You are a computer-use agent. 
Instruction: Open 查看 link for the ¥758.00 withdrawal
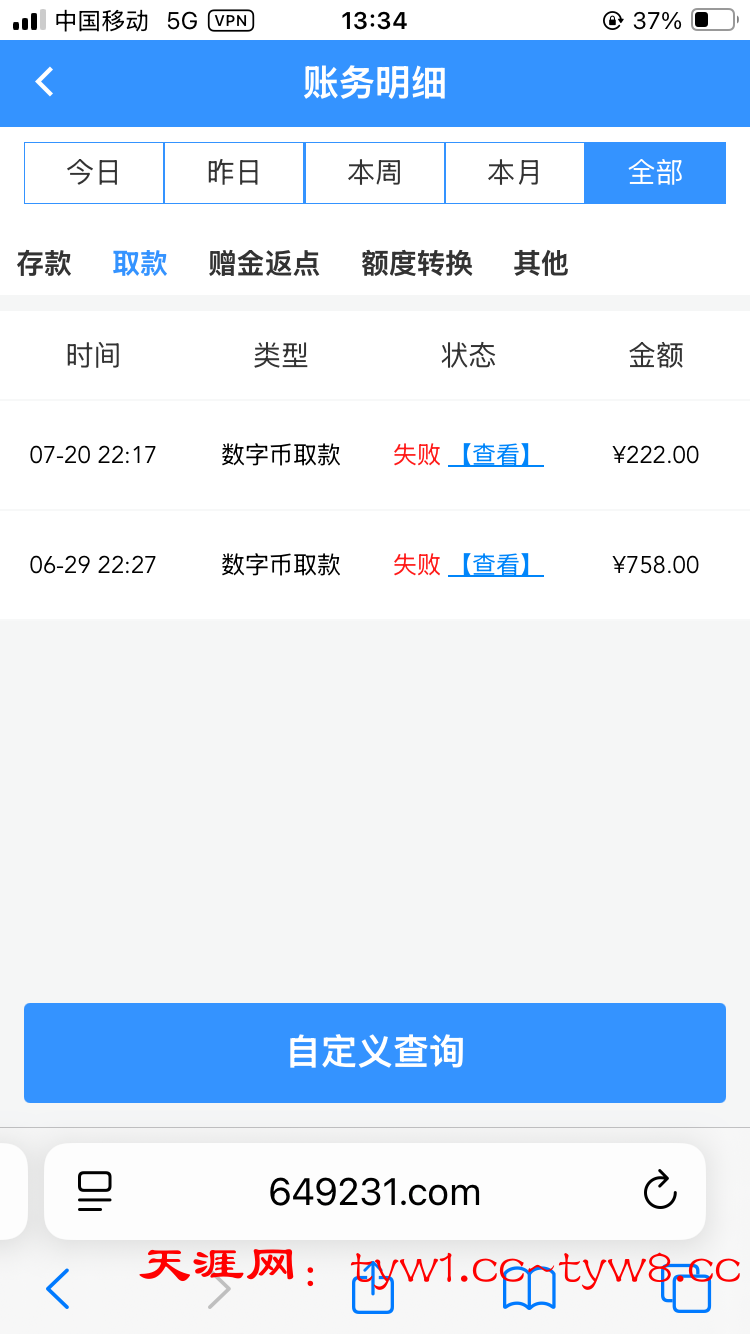click(496, 564)
